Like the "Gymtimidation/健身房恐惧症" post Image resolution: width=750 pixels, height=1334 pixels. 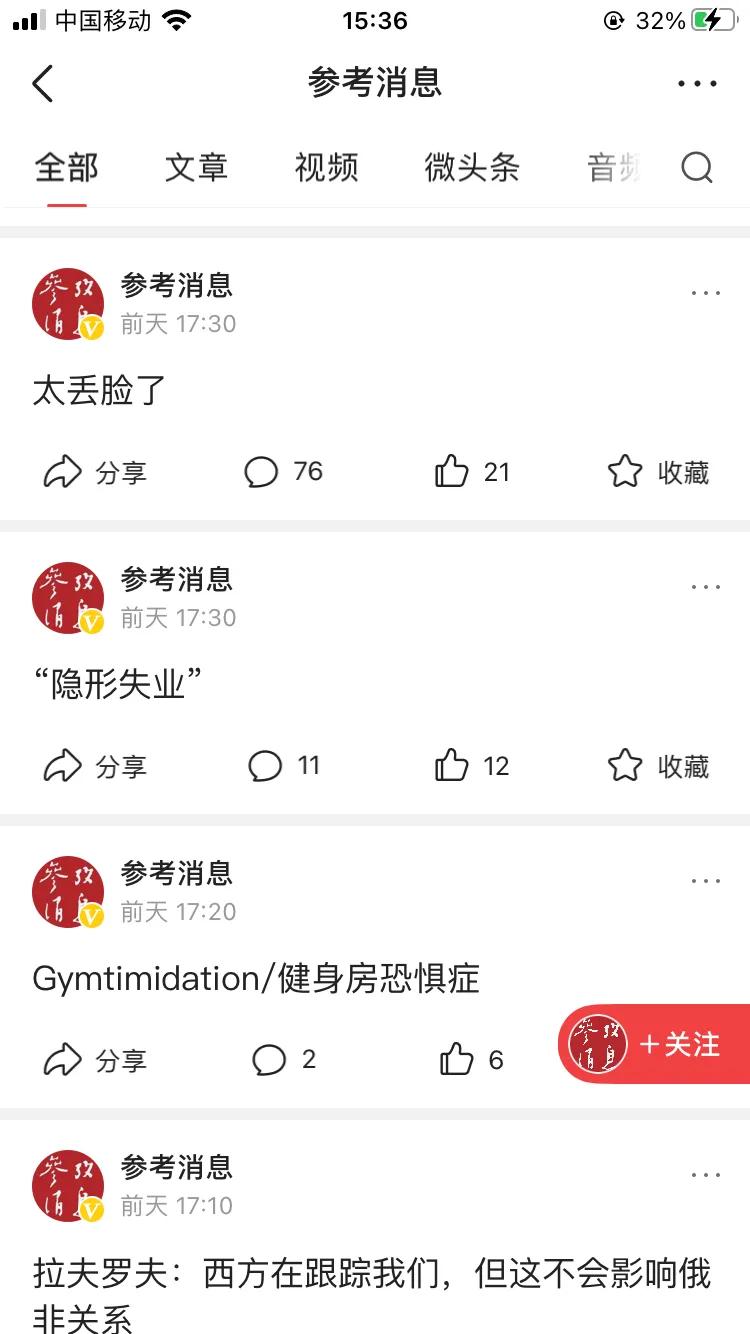coord(468,1060)
